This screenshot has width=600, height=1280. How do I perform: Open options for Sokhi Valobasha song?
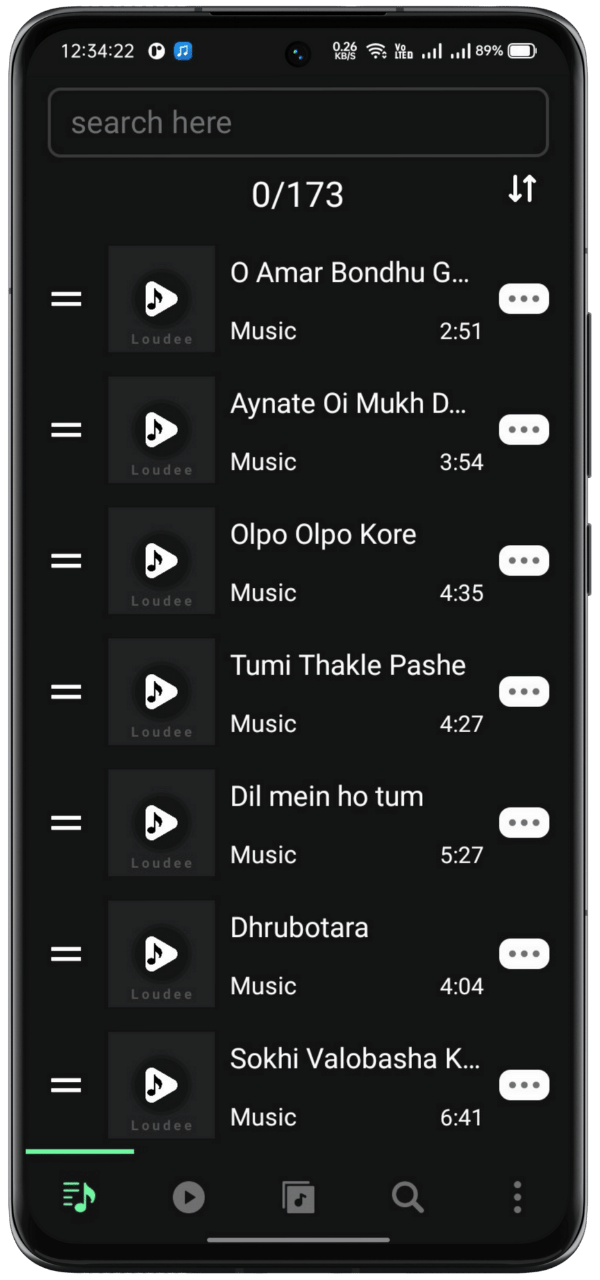524,1085
